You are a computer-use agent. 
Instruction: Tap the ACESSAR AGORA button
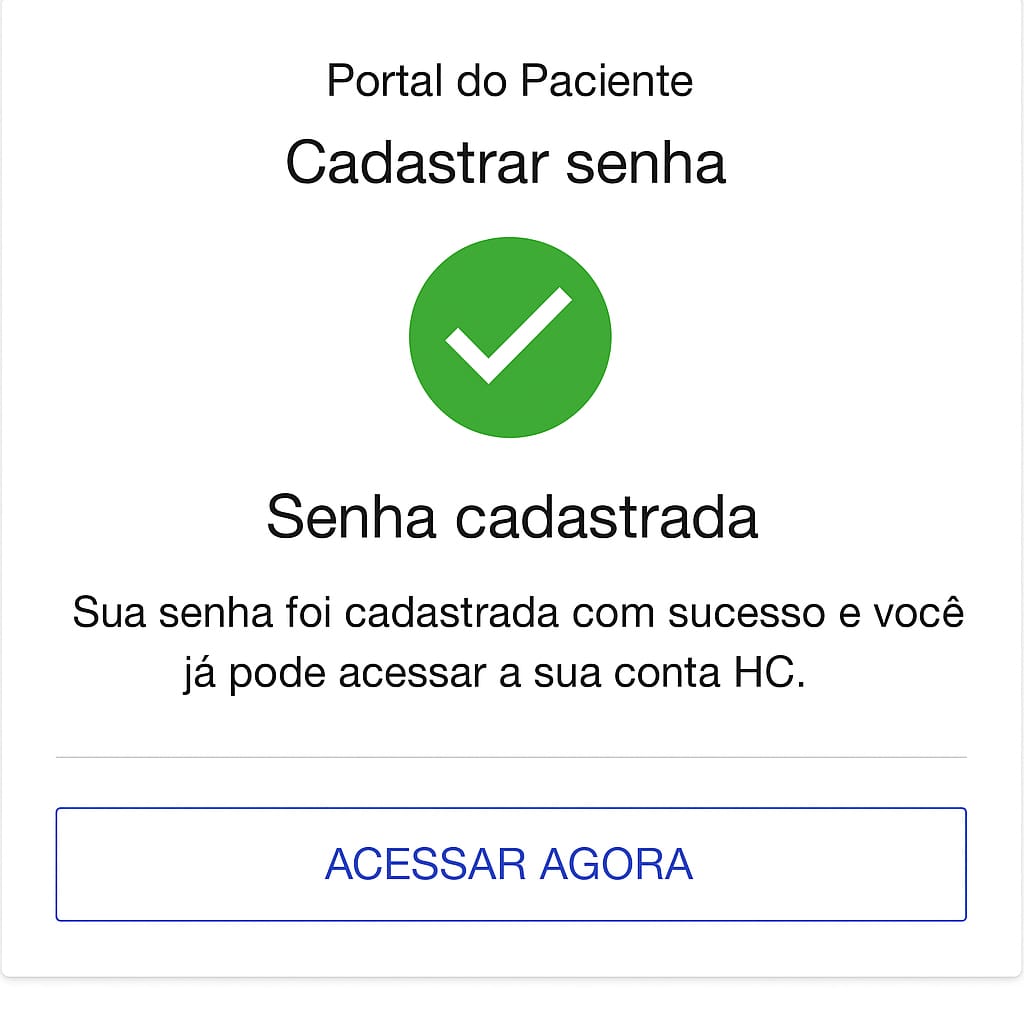(x=510, y=864)
